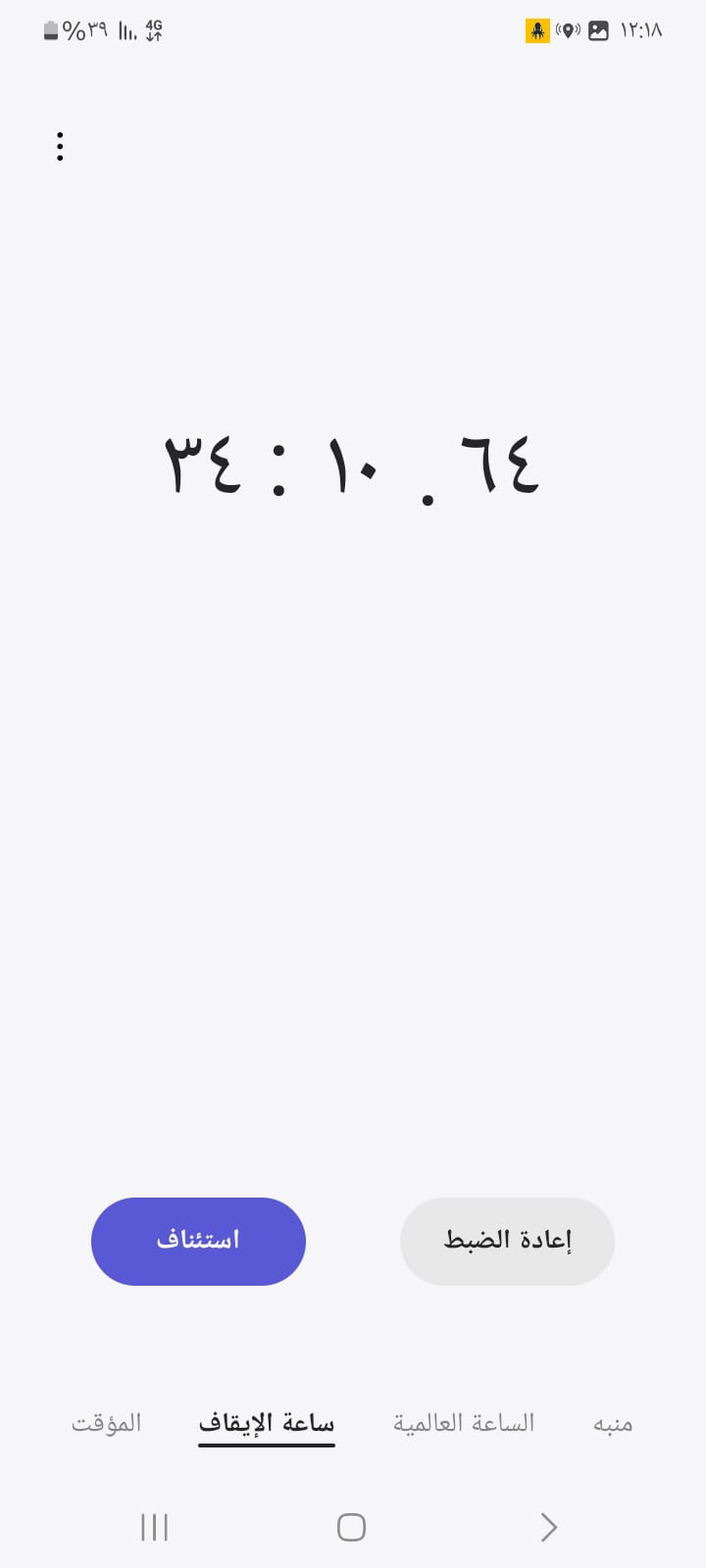Open the three-dot overflow menu
Image resolution: width=706 pixels, height=1568 pixels.
60,146
